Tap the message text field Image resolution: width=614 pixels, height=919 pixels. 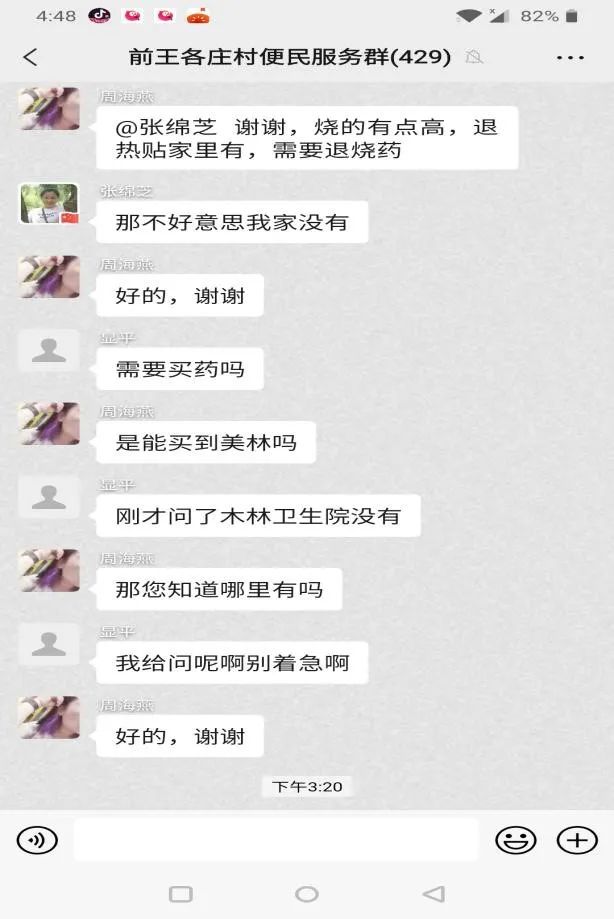[275, 840]
